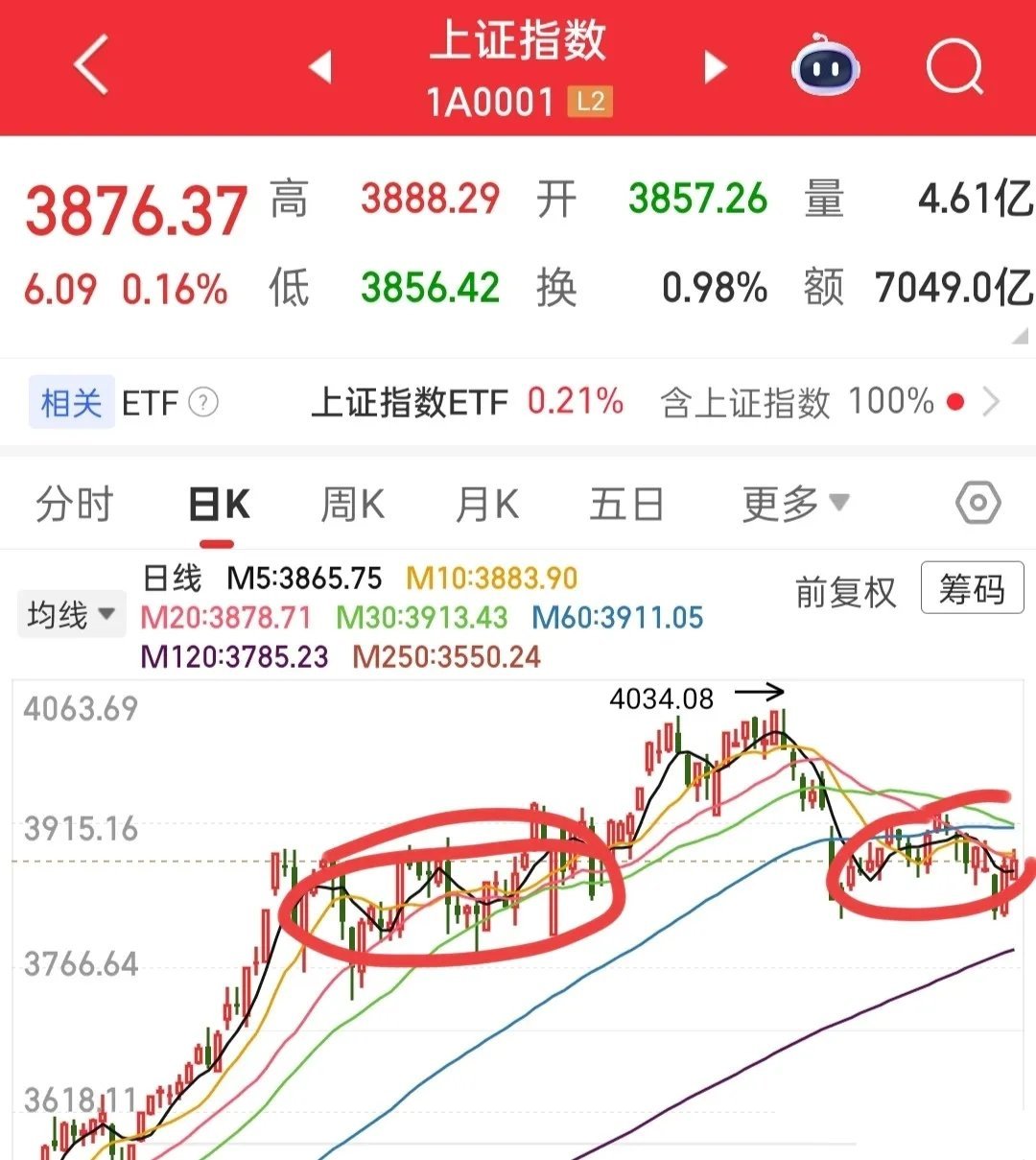
Task: Open the search function
Action: click(955, 67)
